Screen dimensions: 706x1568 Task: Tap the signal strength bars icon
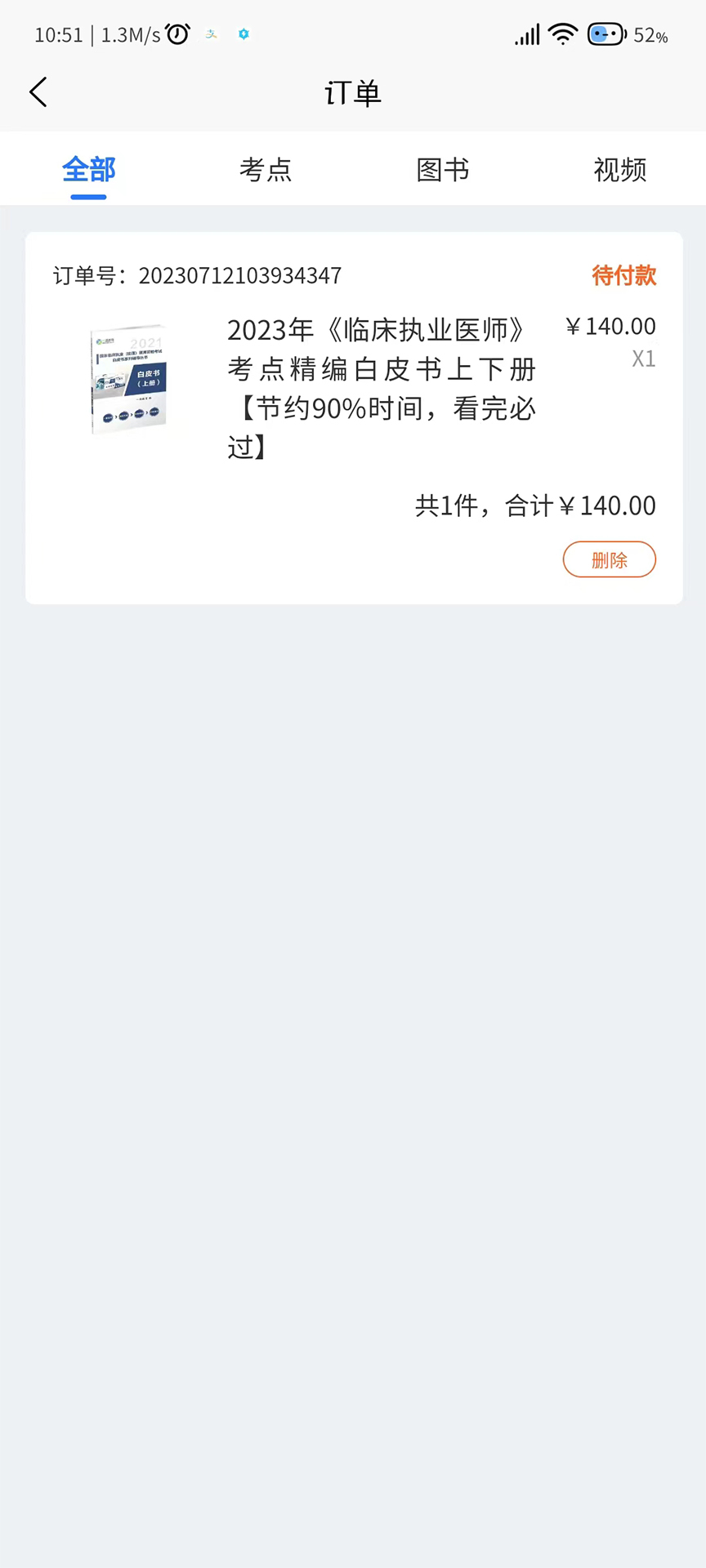point(525,34)
